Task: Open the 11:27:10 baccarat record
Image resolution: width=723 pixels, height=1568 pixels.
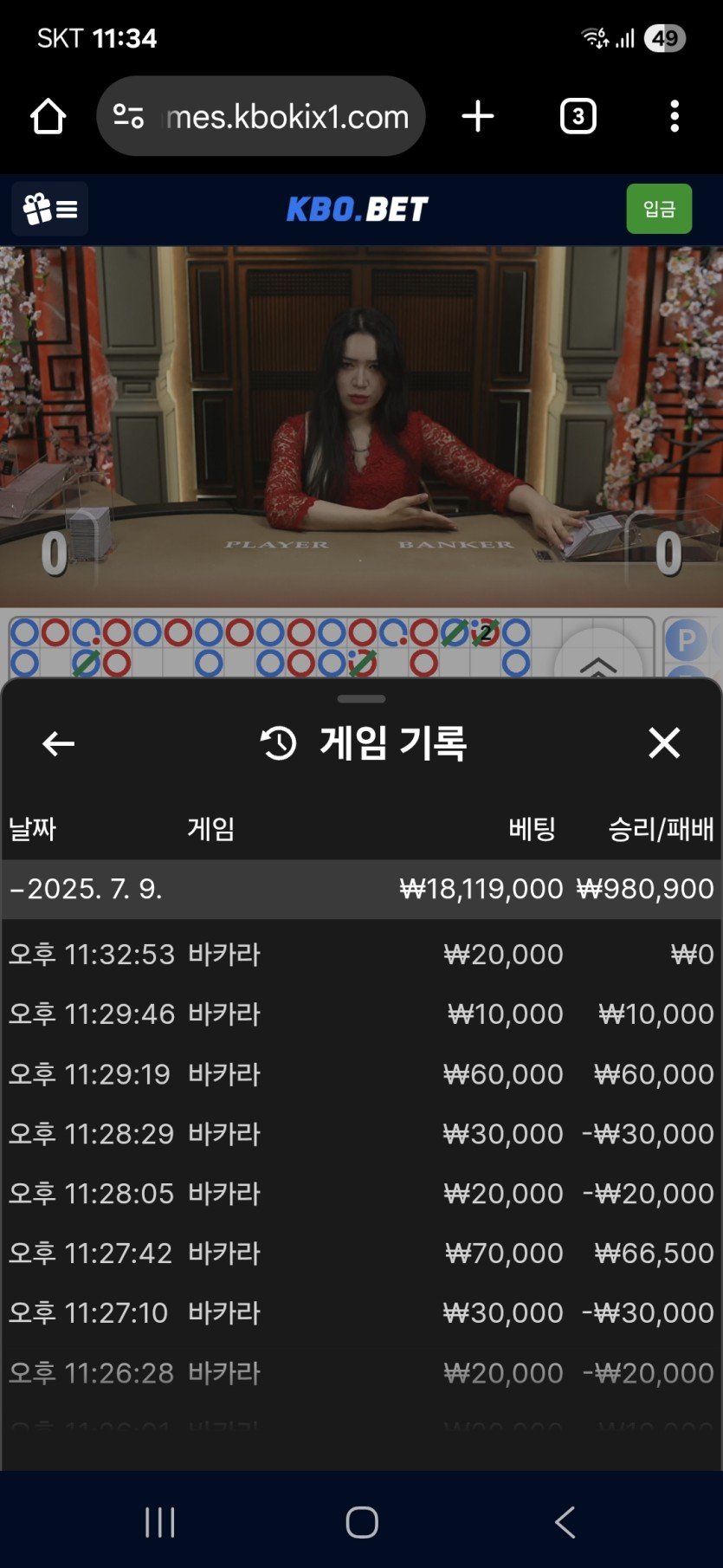Action: [361, 1313]
